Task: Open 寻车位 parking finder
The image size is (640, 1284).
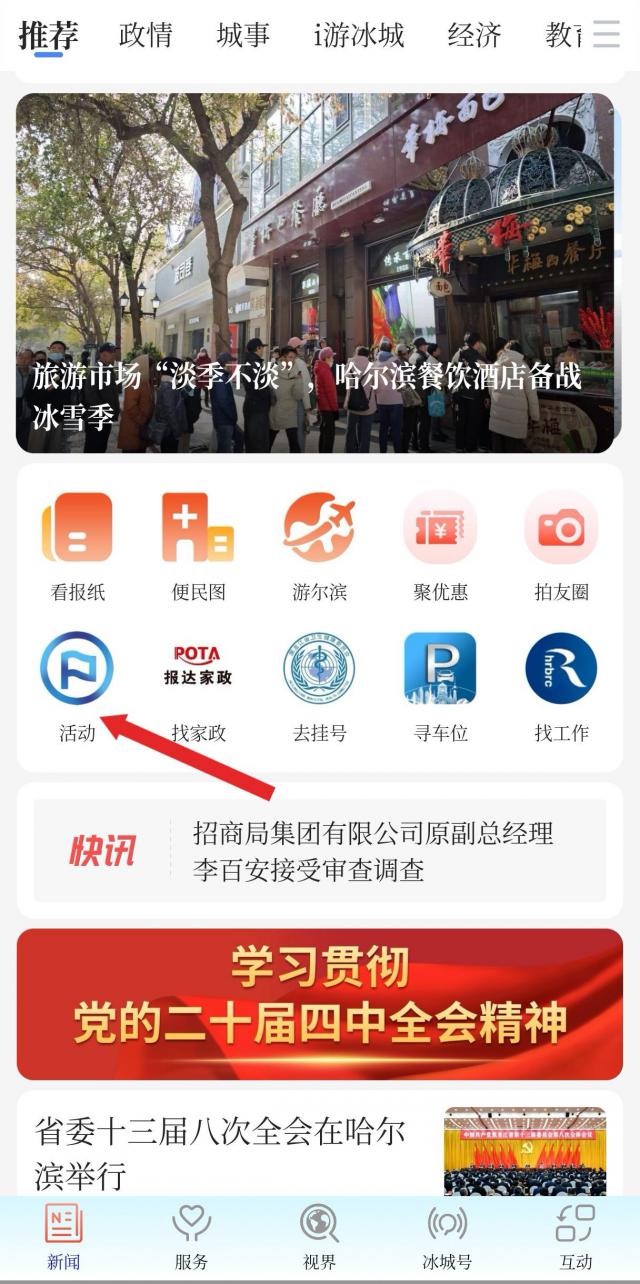Action: coord(440,686)
